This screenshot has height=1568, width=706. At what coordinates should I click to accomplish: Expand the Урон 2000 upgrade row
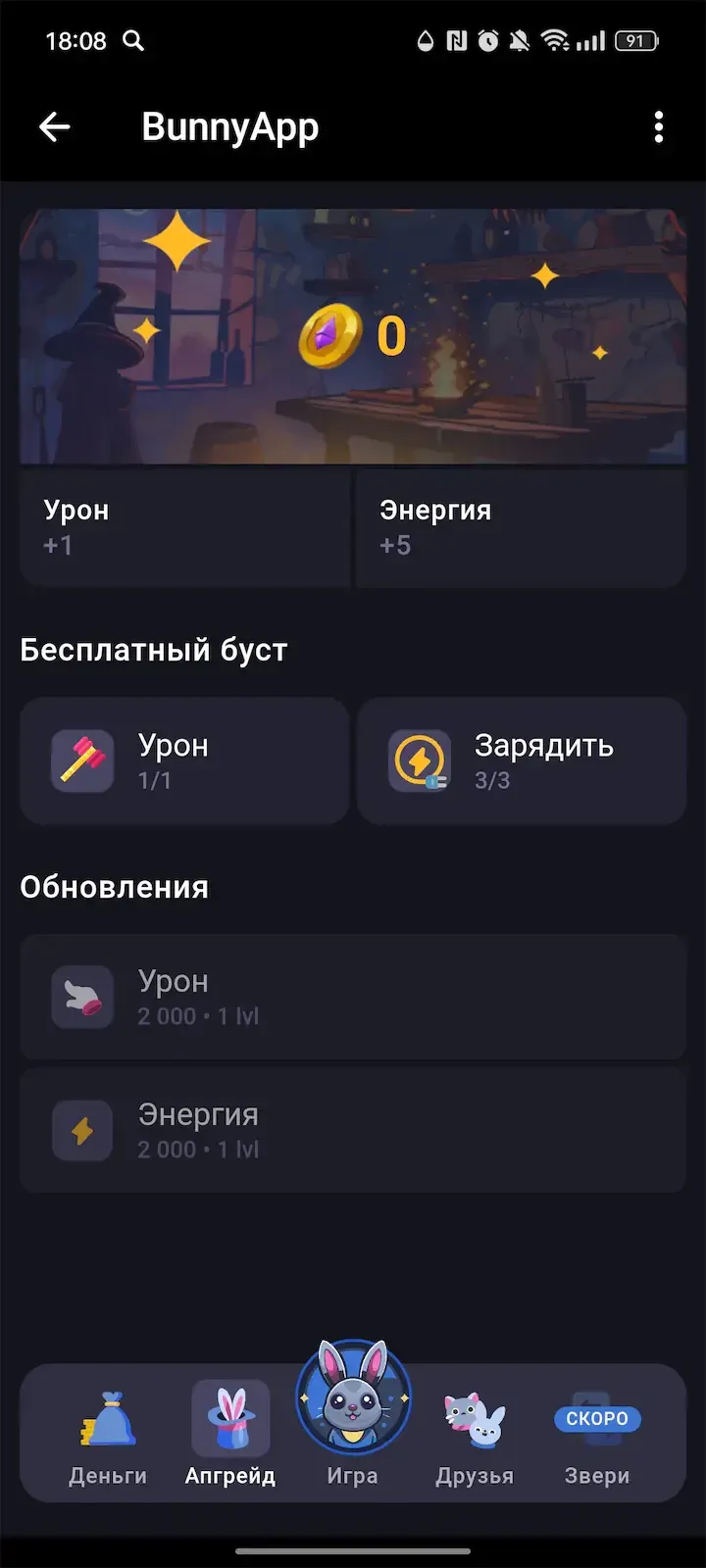(x=352, y=997)
